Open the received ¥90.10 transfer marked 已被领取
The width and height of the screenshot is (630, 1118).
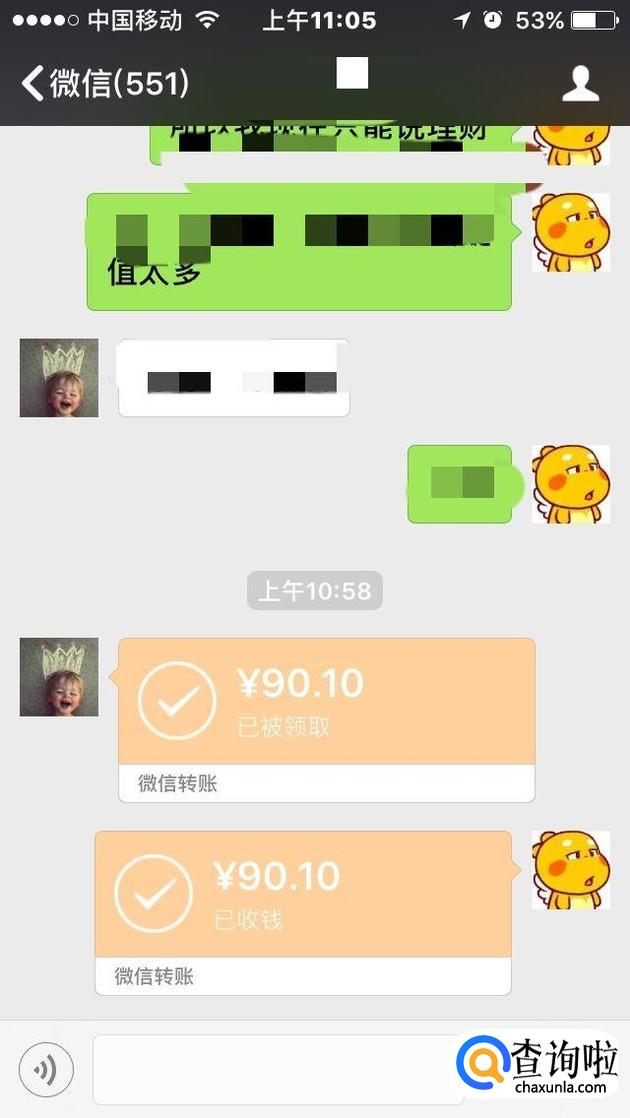tap(326, 704)
